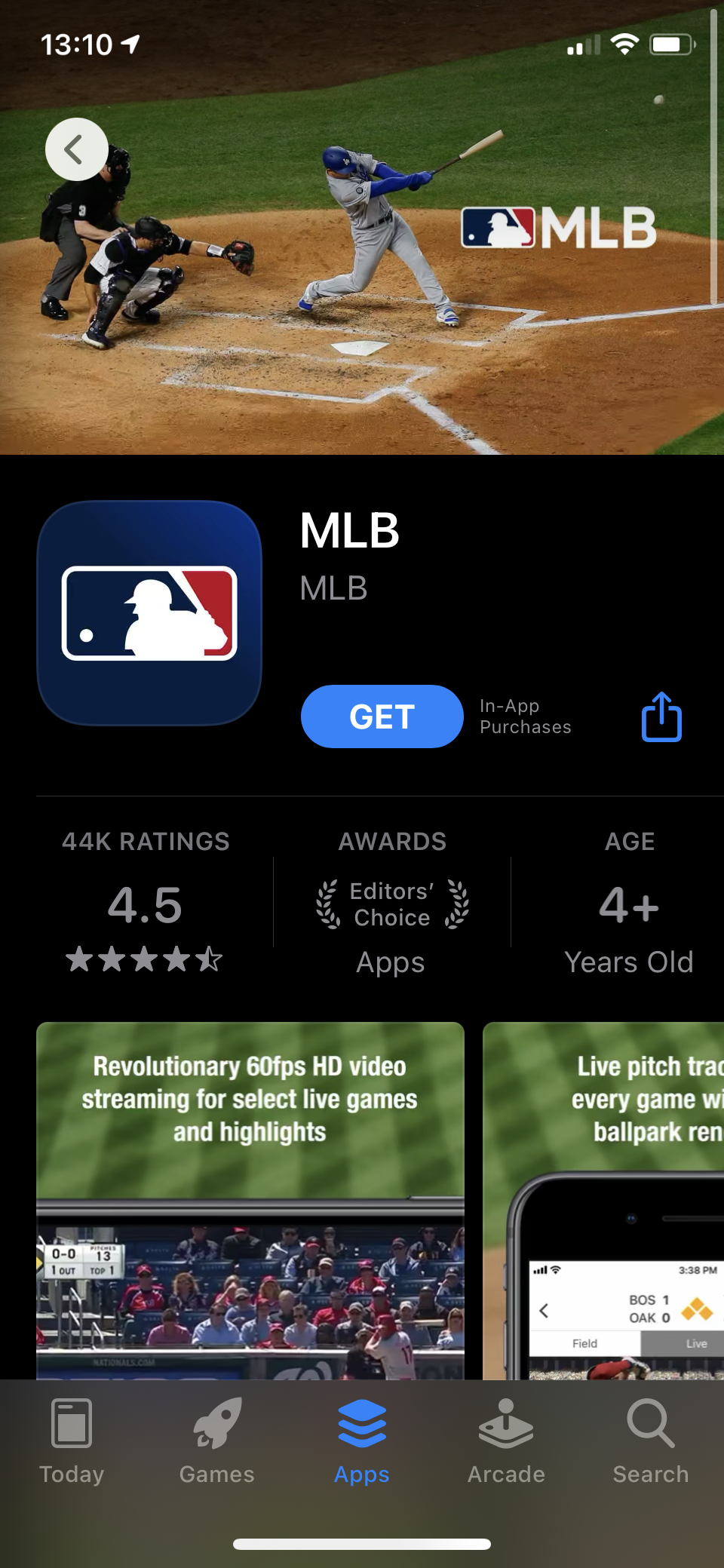
Task: Open the 44K ratings section
Action: 145,902
